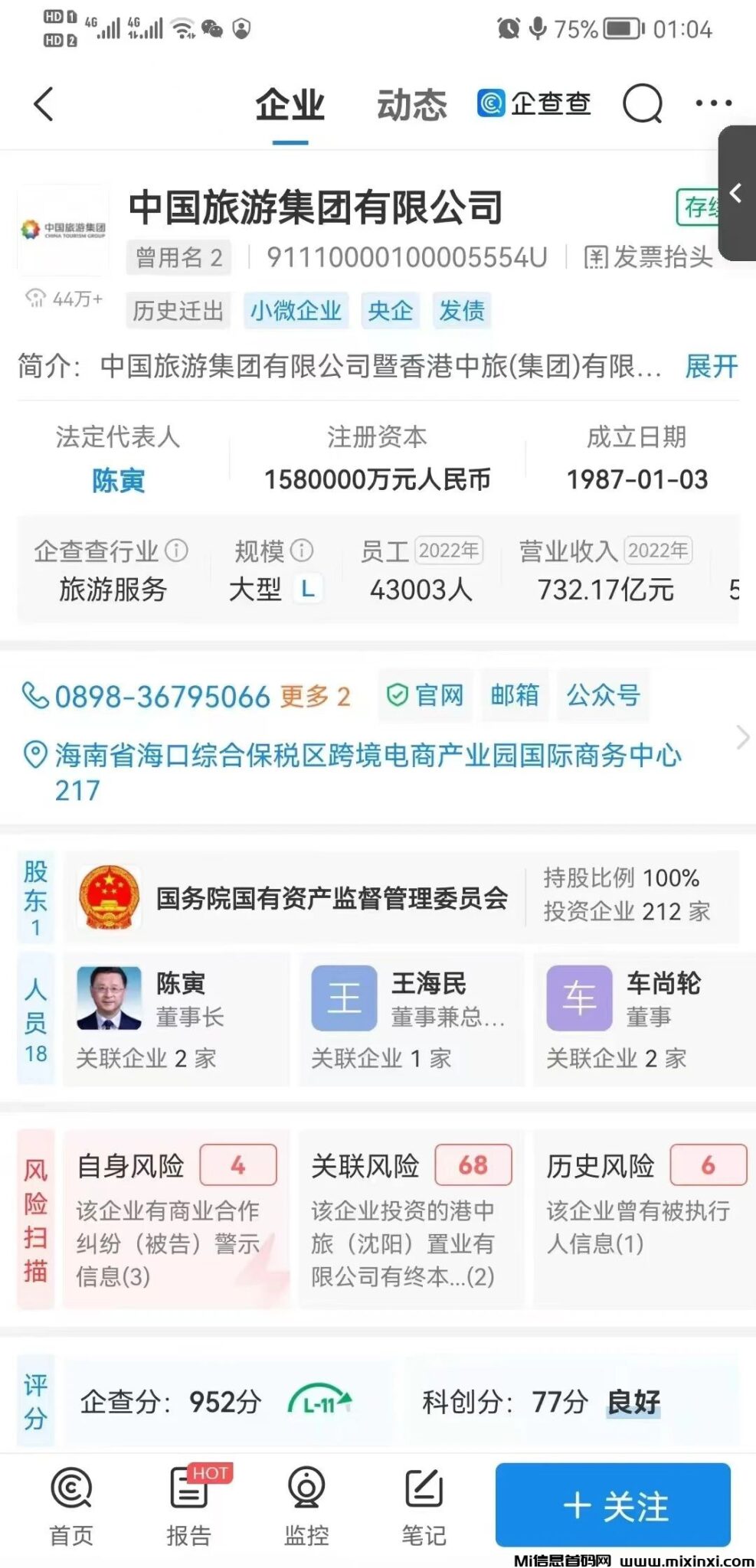
Task: Click the location pin icon beside the address
Action: [x=34, y=755]
